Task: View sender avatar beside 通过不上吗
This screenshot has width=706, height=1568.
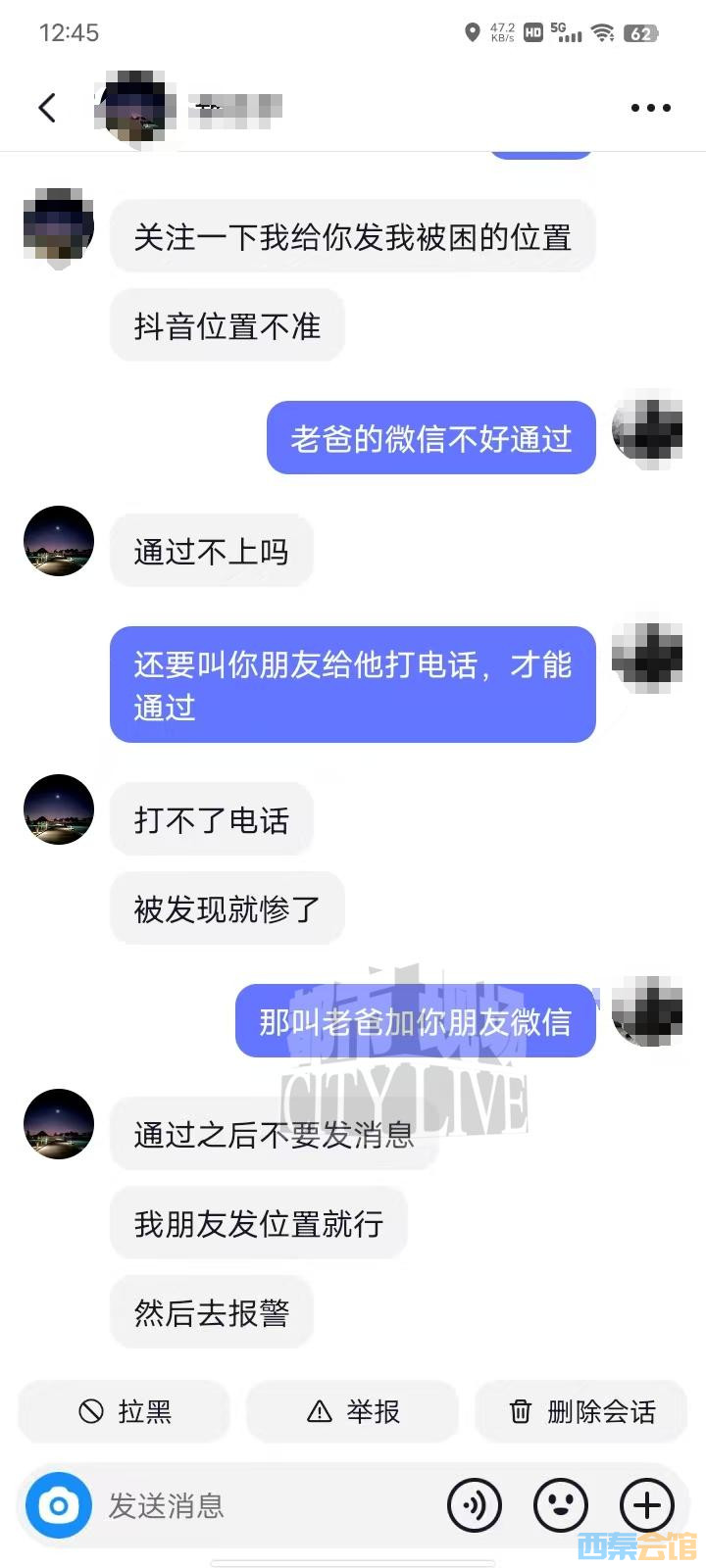Action: [x=59, y=541]
